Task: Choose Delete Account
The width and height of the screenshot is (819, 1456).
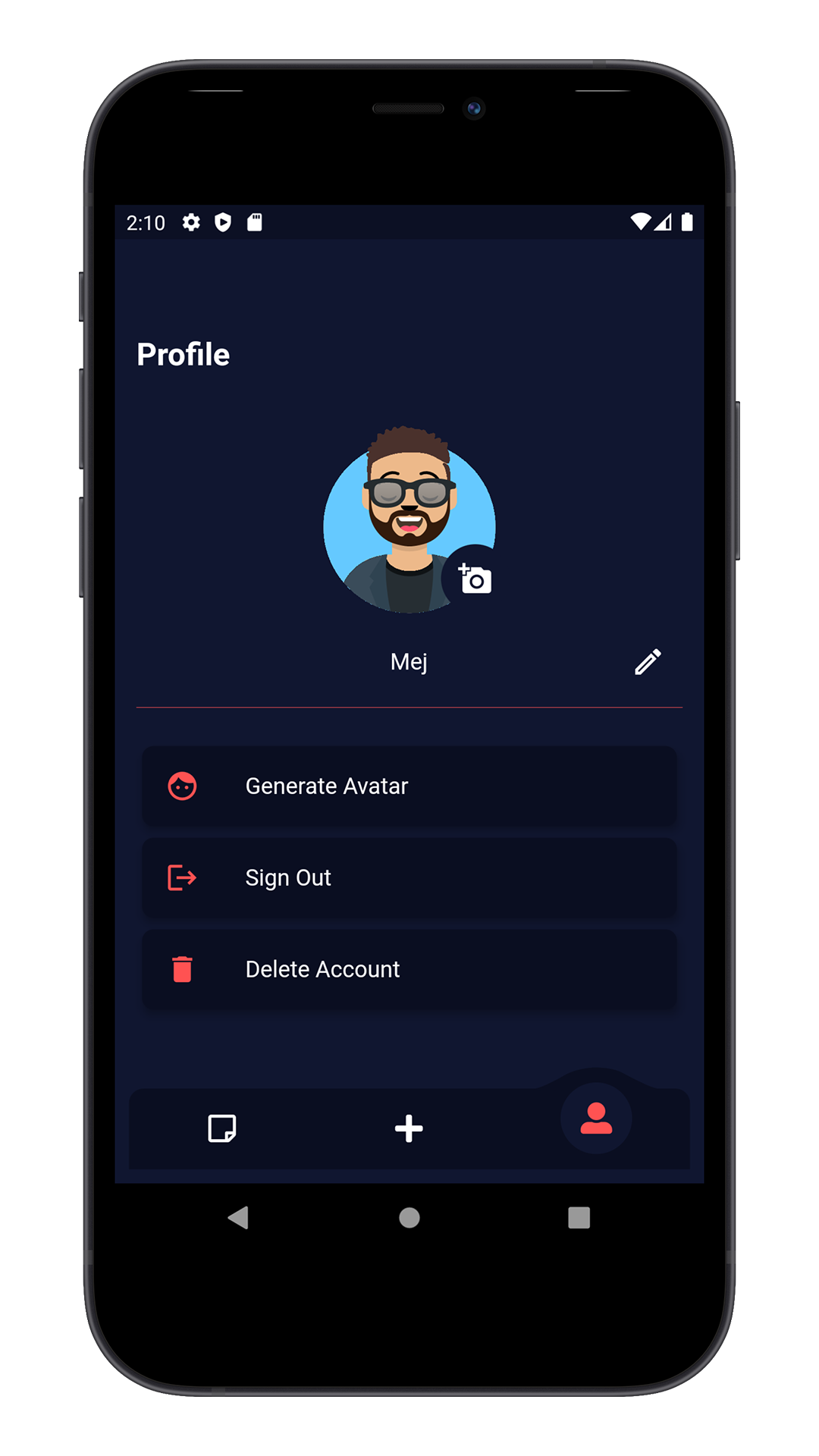Action: (x=409, y=970)
